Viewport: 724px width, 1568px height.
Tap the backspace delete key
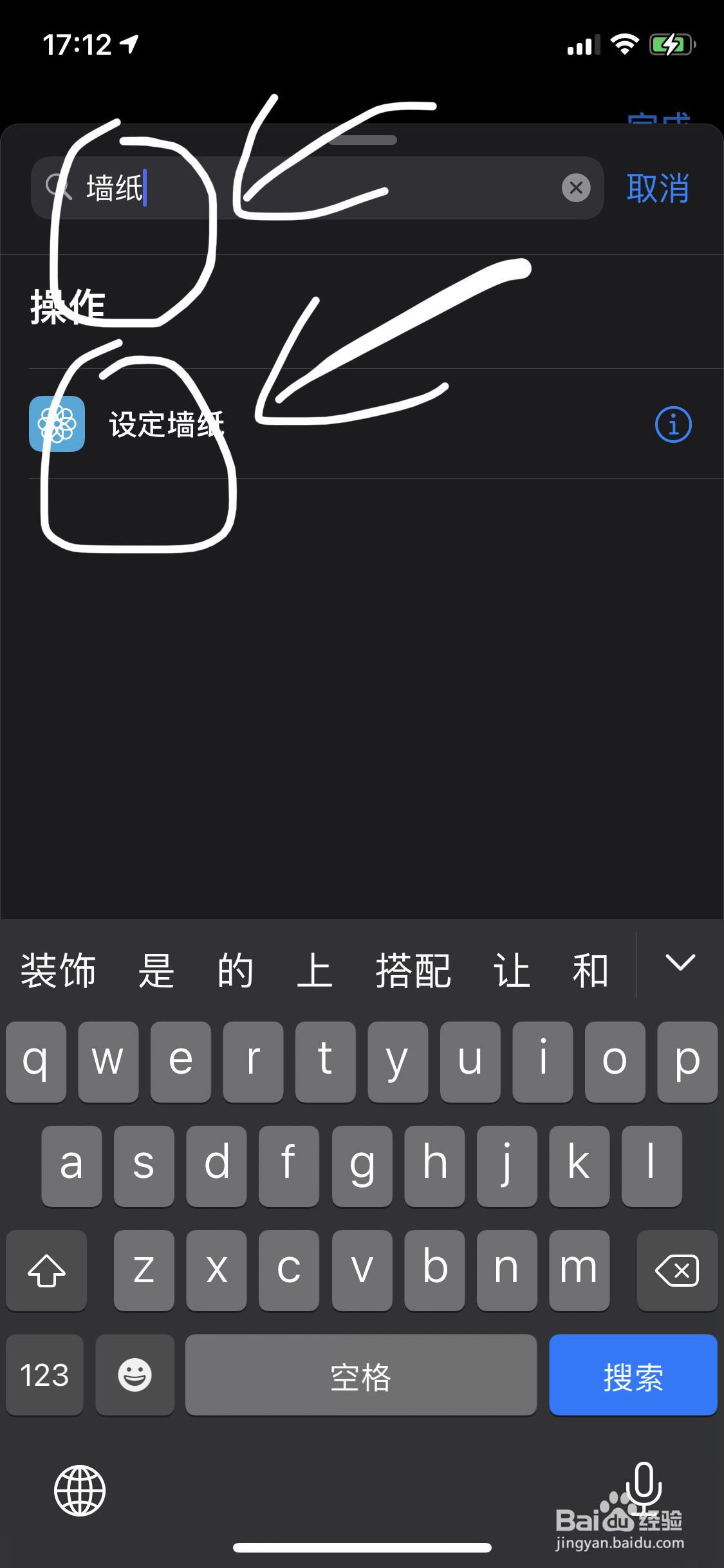pos(676,1271)
